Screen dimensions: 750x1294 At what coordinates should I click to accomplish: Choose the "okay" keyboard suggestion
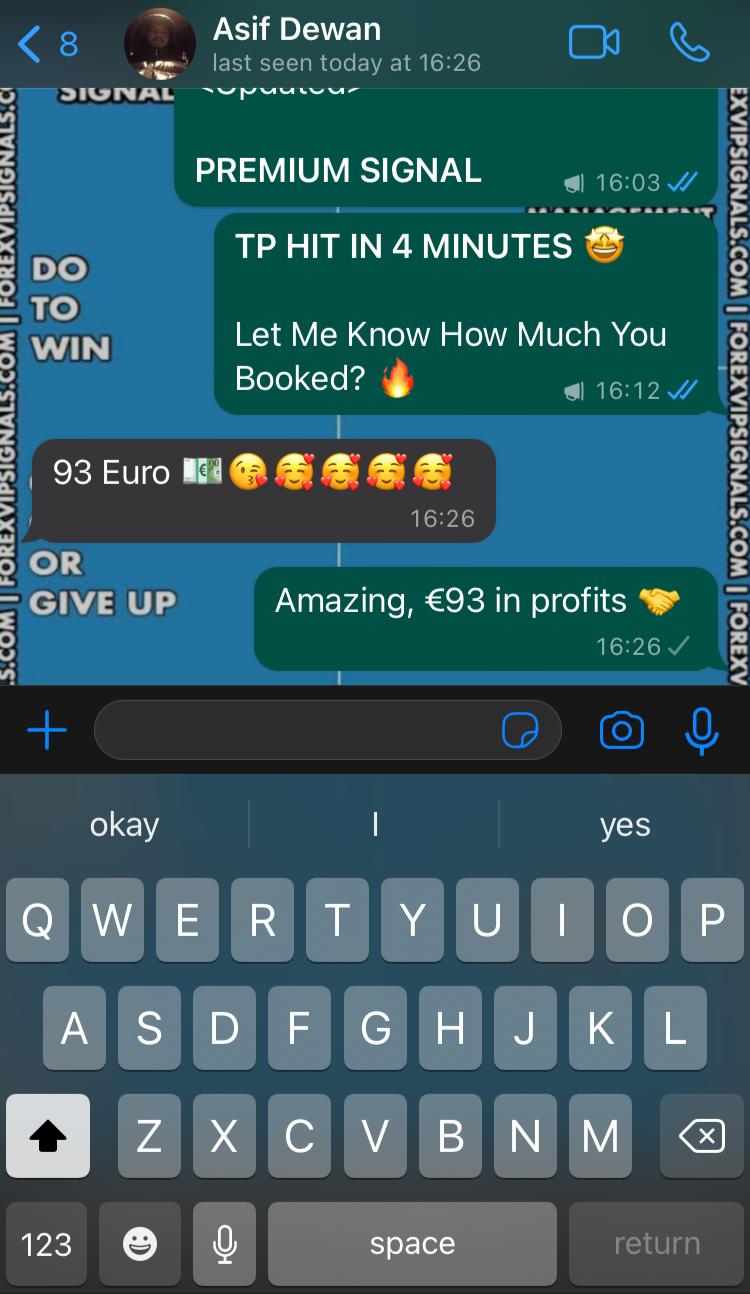coord(125,824)
